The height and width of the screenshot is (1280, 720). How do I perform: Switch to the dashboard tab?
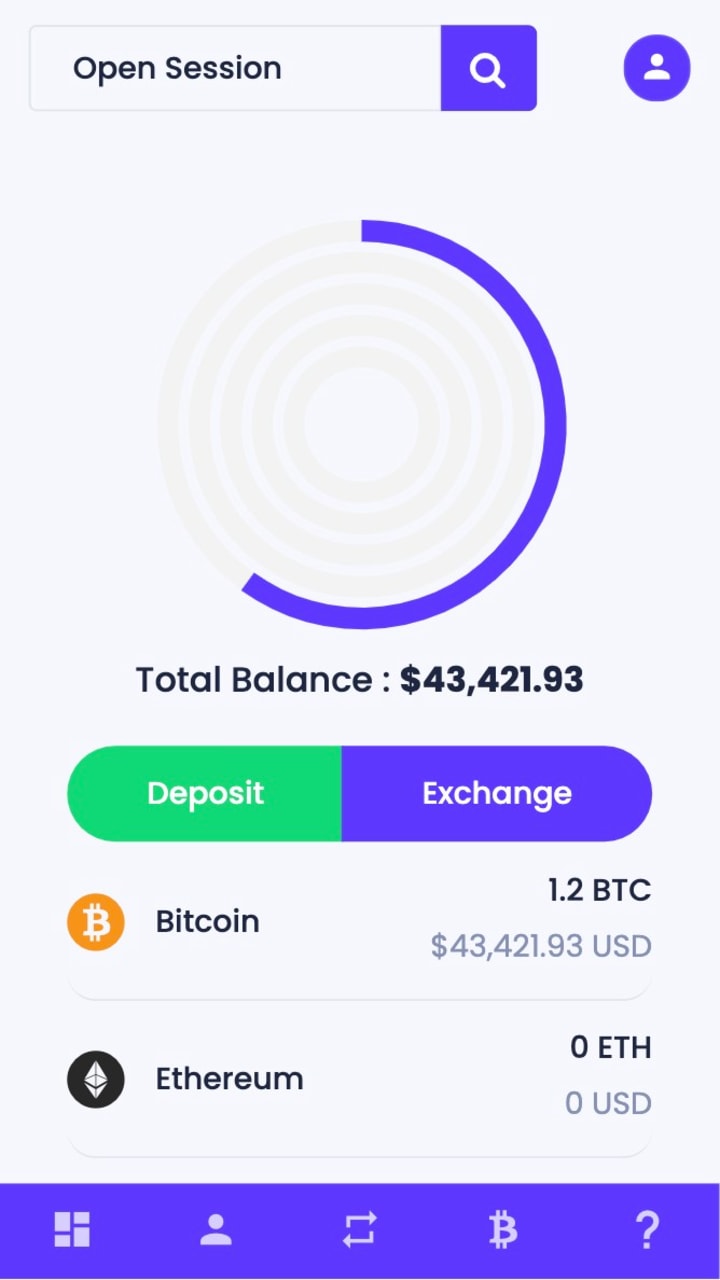pos(72,1230)
